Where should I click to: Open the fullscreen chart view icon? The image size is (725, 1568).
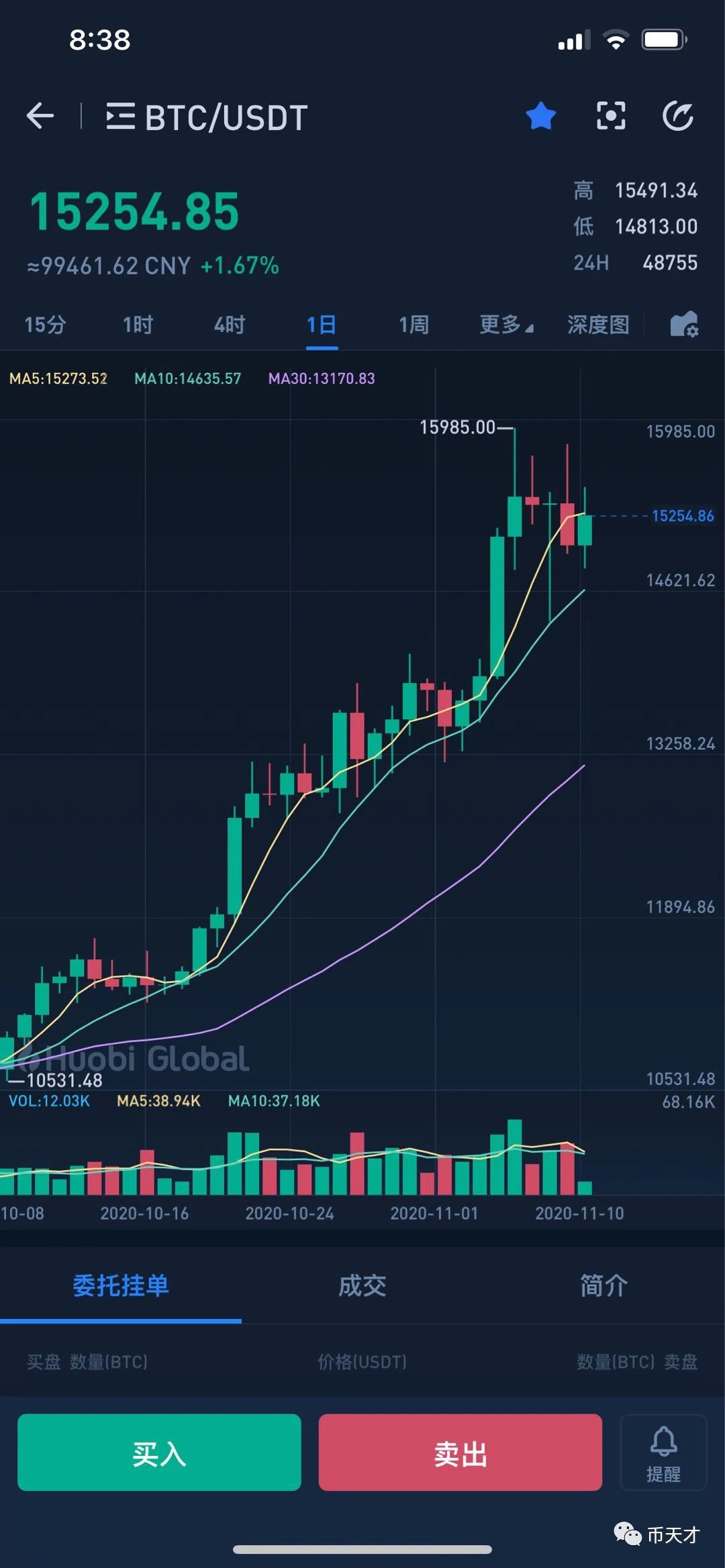[611, 116]
